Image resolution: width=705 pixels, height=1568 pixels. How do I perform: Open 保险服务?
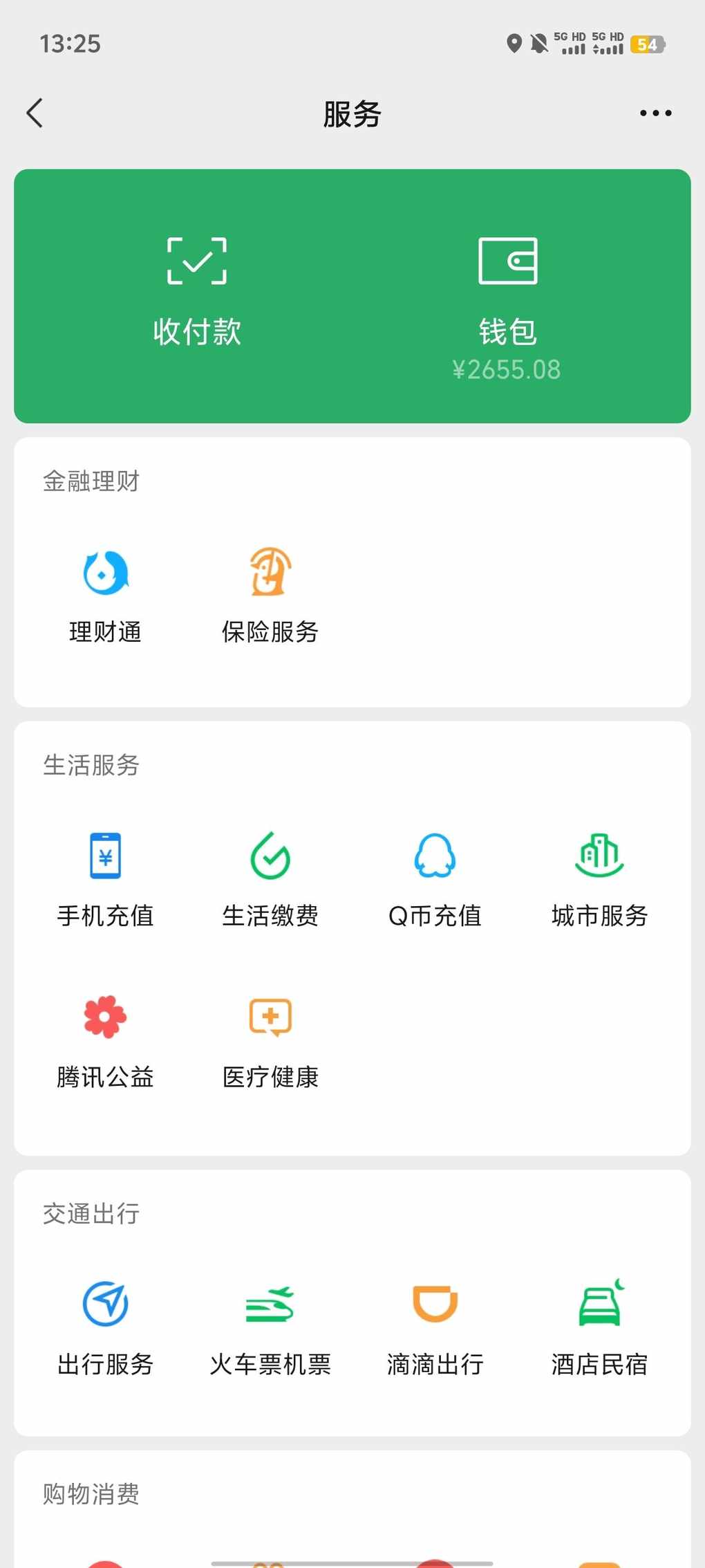click(x=270, y=596)
